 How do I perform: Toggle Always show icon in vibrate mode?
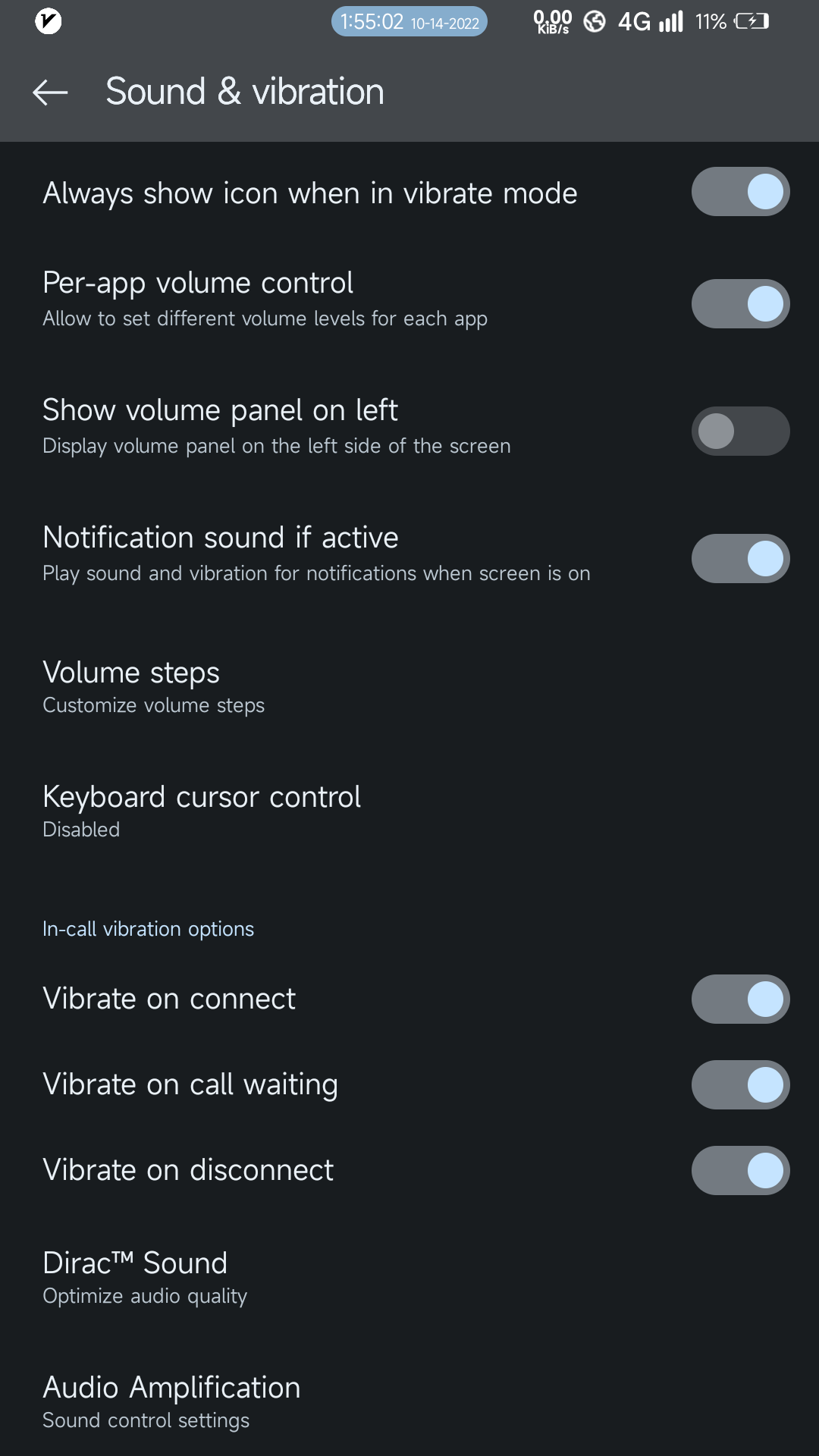(740, 192)
